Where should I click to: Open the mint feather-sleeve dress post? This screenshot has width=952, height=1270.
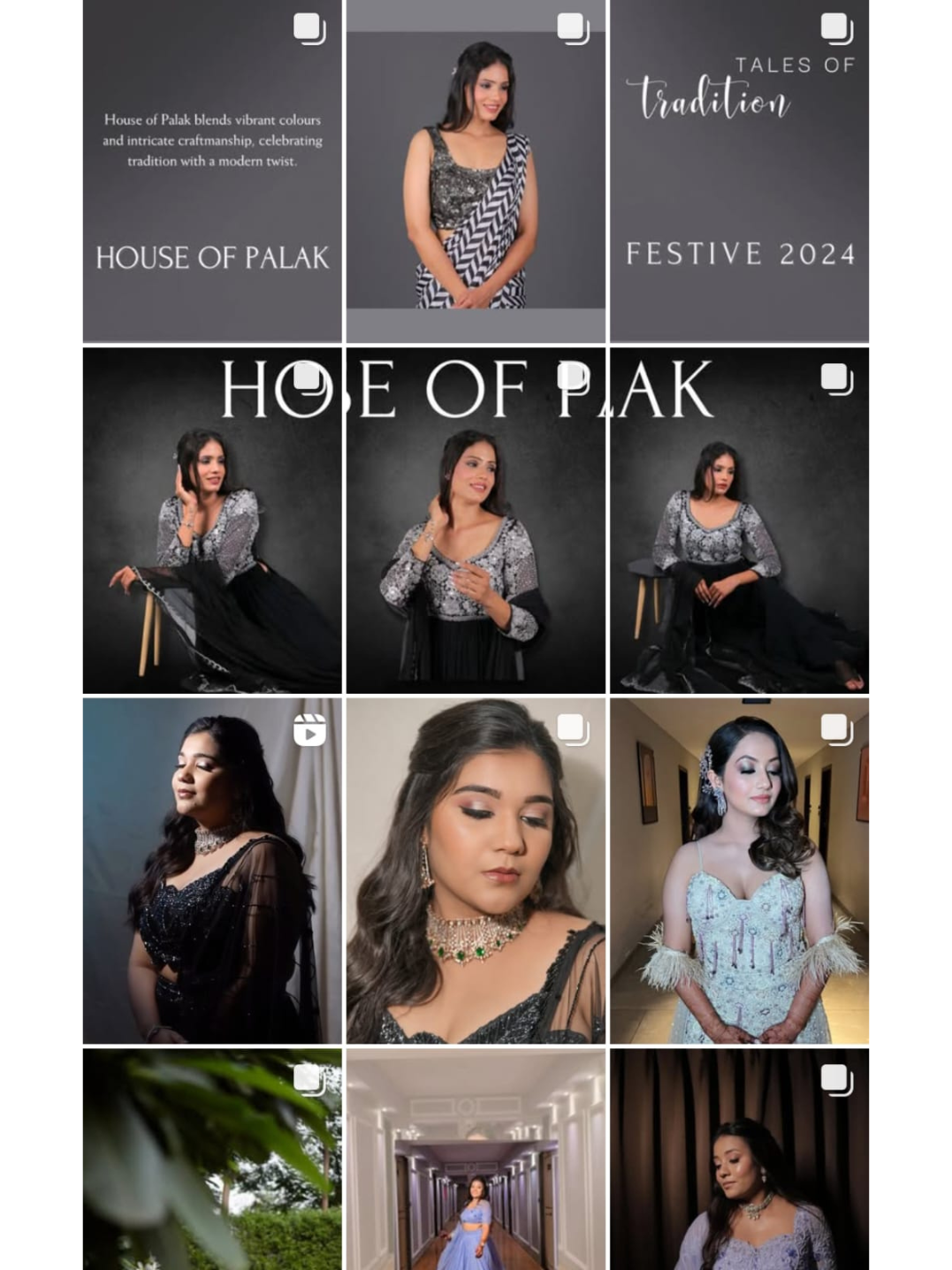pos(739,871)
